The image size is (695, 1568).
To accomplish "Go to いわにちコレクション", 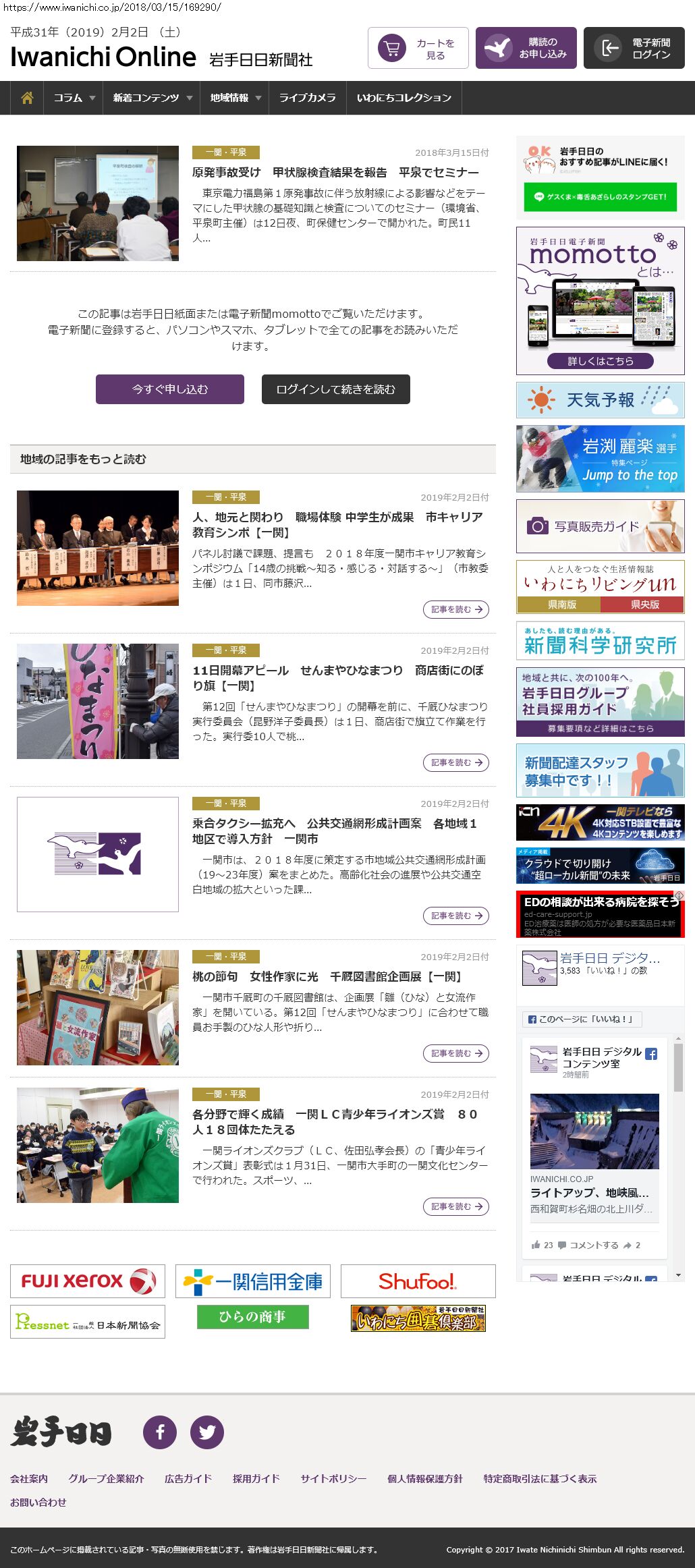I will click(x=404, y=98).
